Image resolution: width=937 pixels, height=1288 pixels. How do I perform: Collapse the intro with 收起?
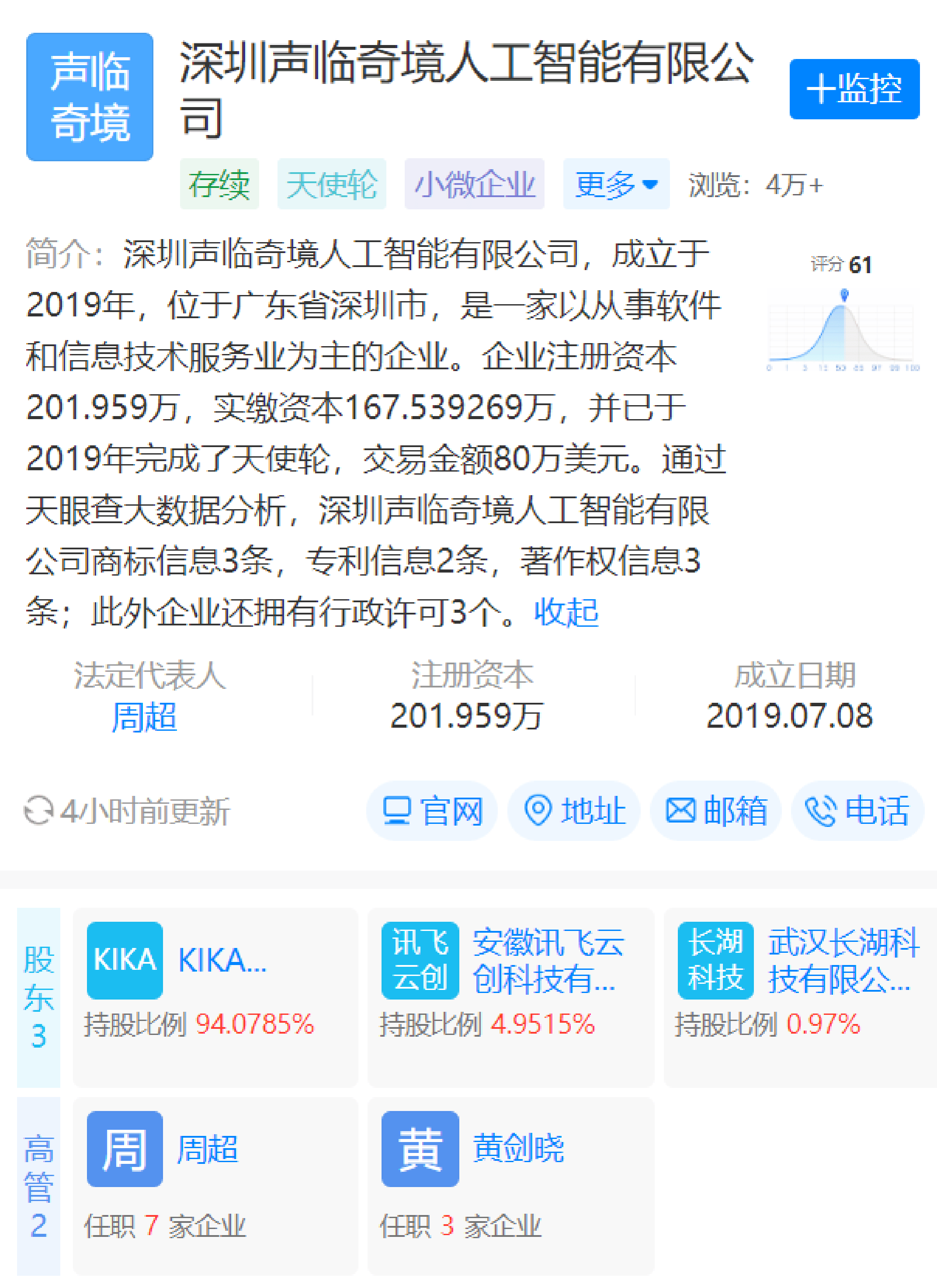[566, 612]
